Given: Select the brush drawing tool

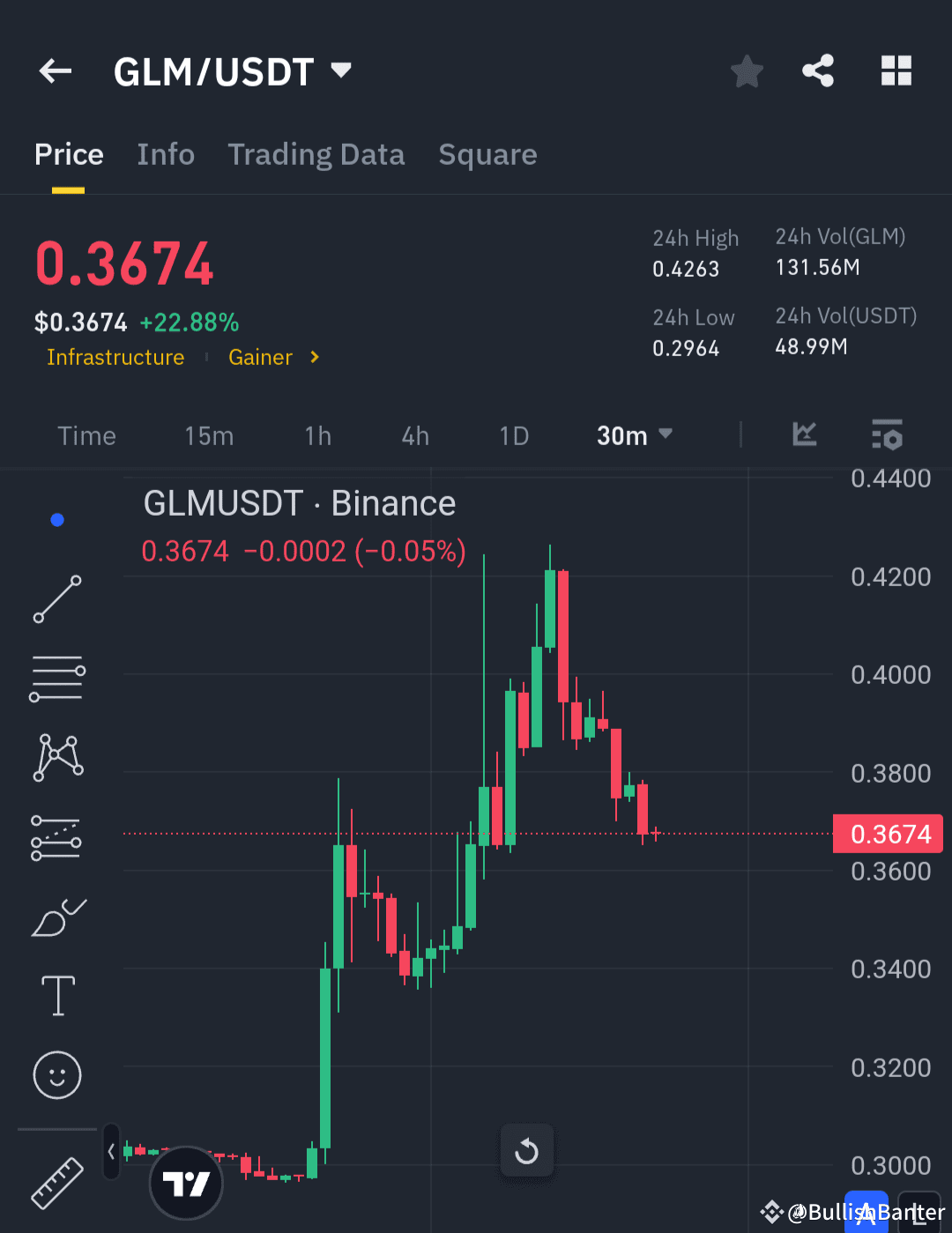Looking at the screenshot, I should pyautogui.click(x=56, y=917).
